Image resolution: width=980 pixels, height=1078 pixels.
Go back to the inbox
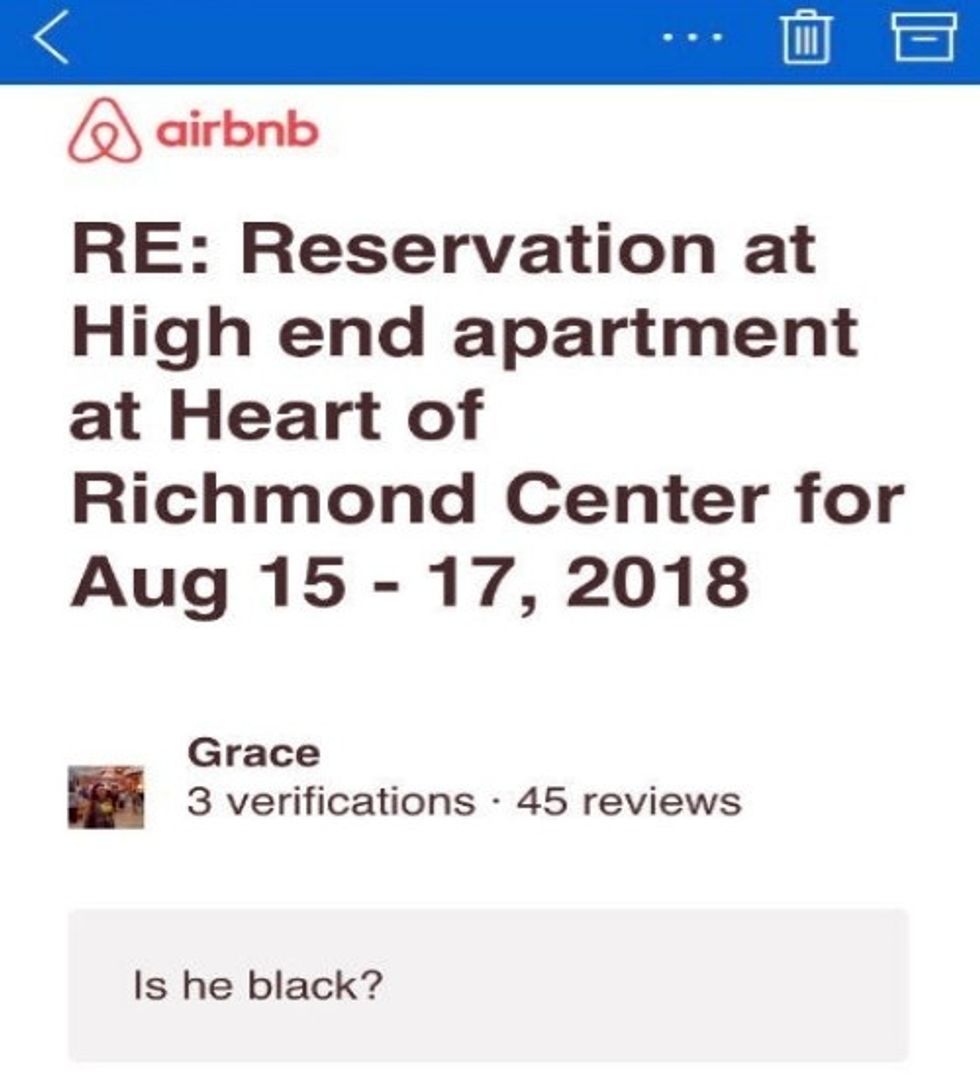[x=52, y=40]
